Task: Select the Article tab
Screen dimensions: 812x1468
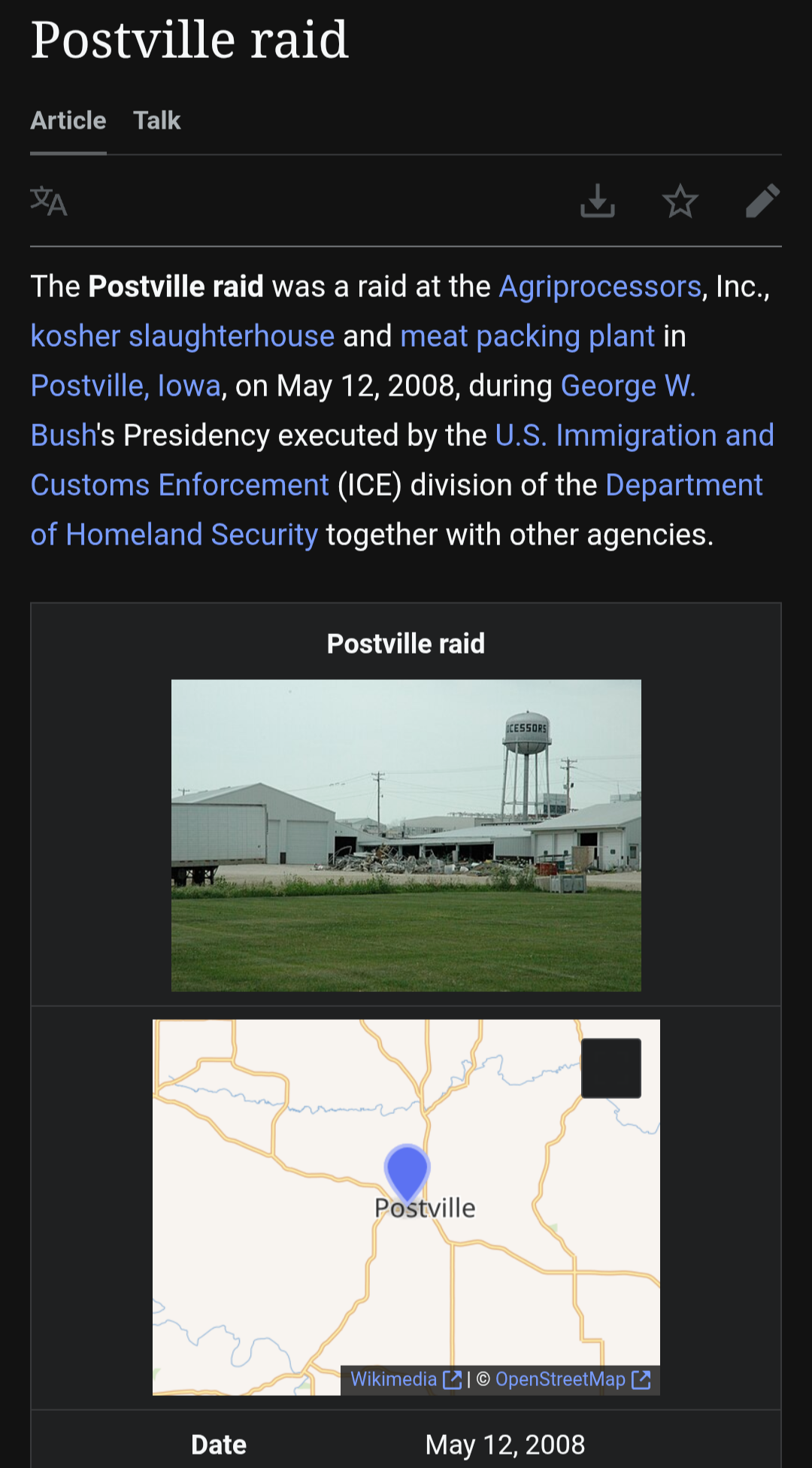Action: (x=68, y=120)
